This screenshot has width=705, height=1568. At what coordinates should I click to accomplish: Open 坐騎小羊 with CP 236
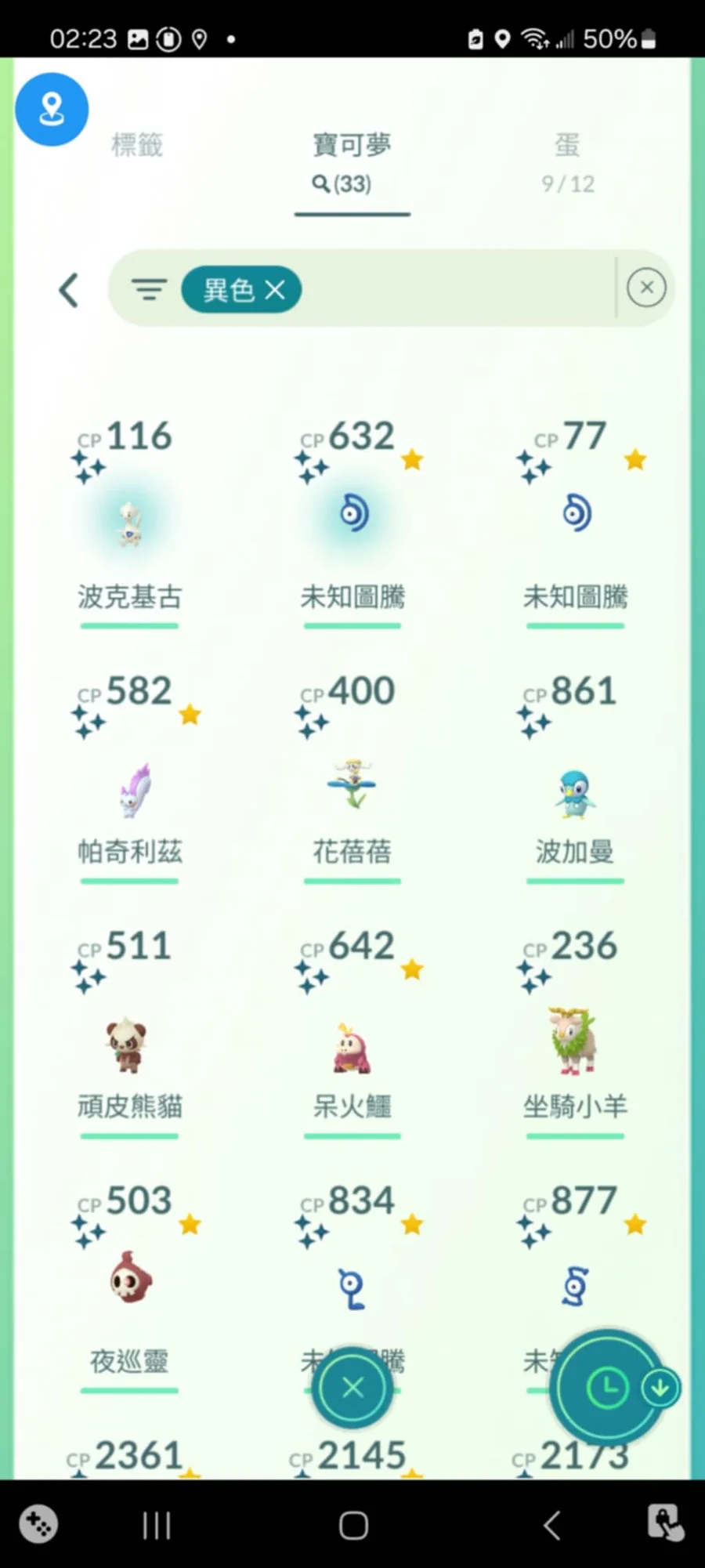576,1042
